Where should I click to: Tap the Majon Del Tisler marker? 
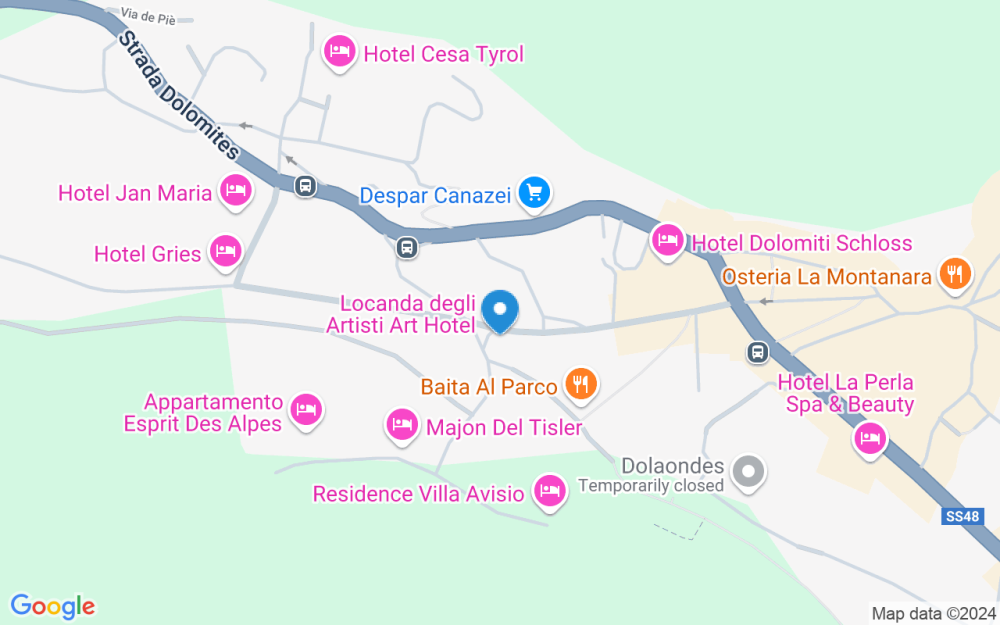click(x=401, y=425)
